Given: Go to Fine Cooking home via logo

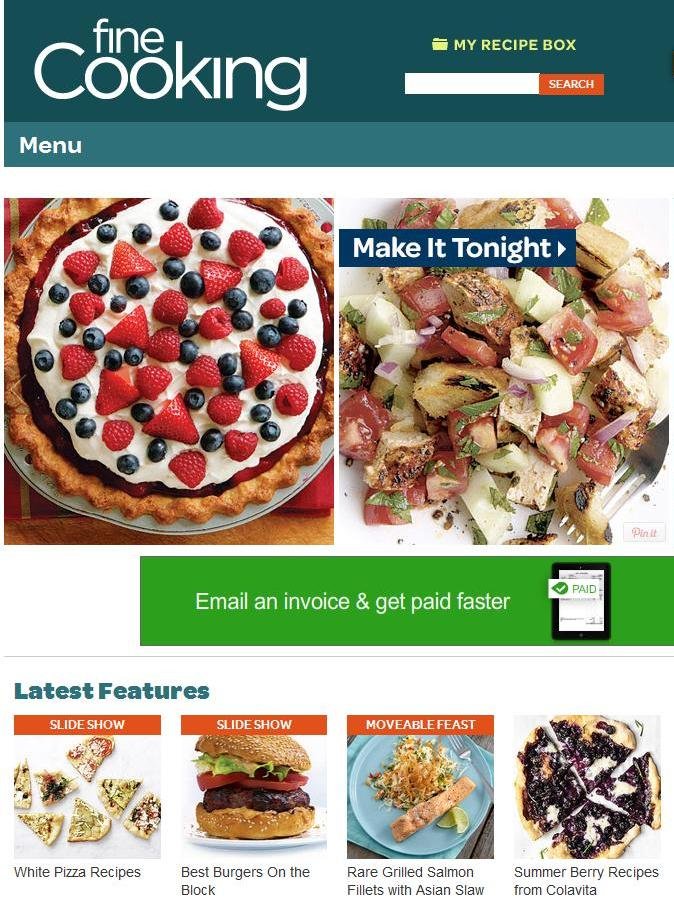Looking at the screenshot, I should [x=170, y=65].
